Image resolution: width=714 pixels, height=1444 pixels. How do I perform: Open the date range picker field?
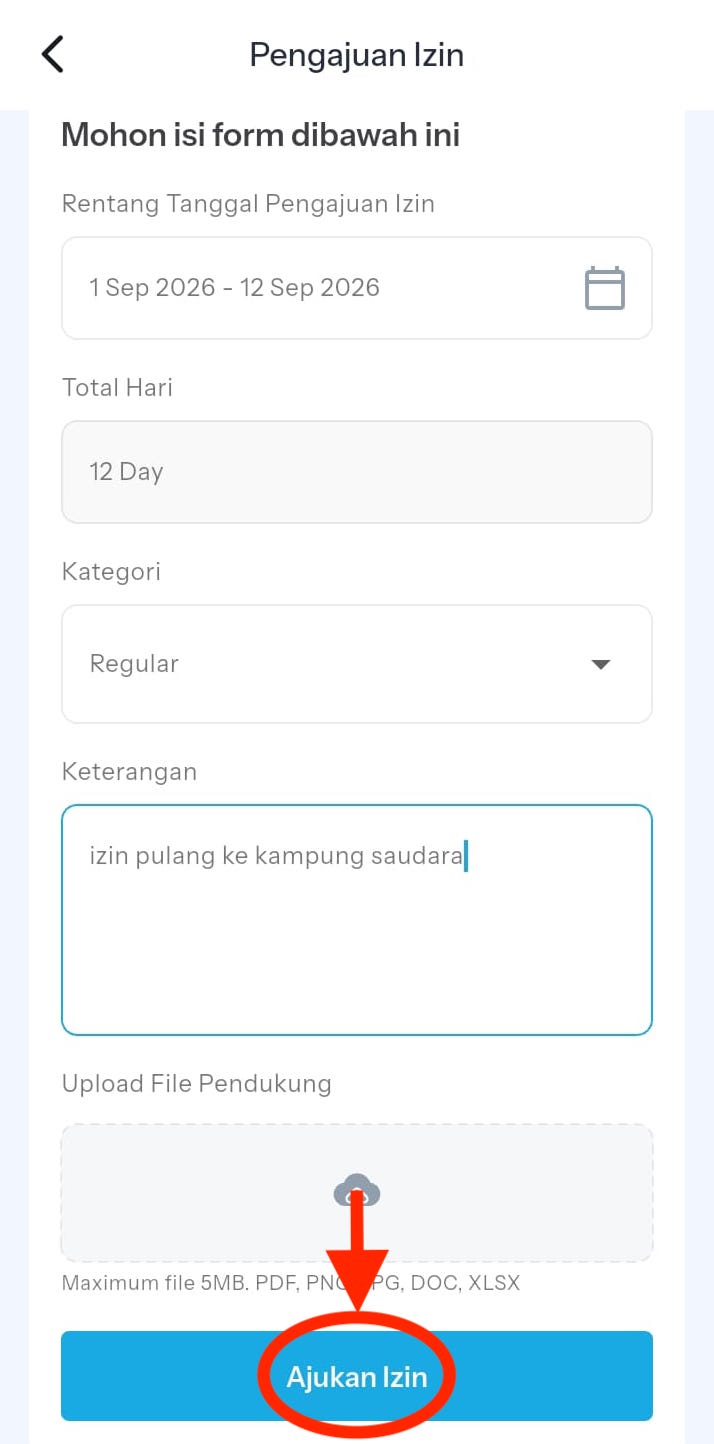point(356,288)
